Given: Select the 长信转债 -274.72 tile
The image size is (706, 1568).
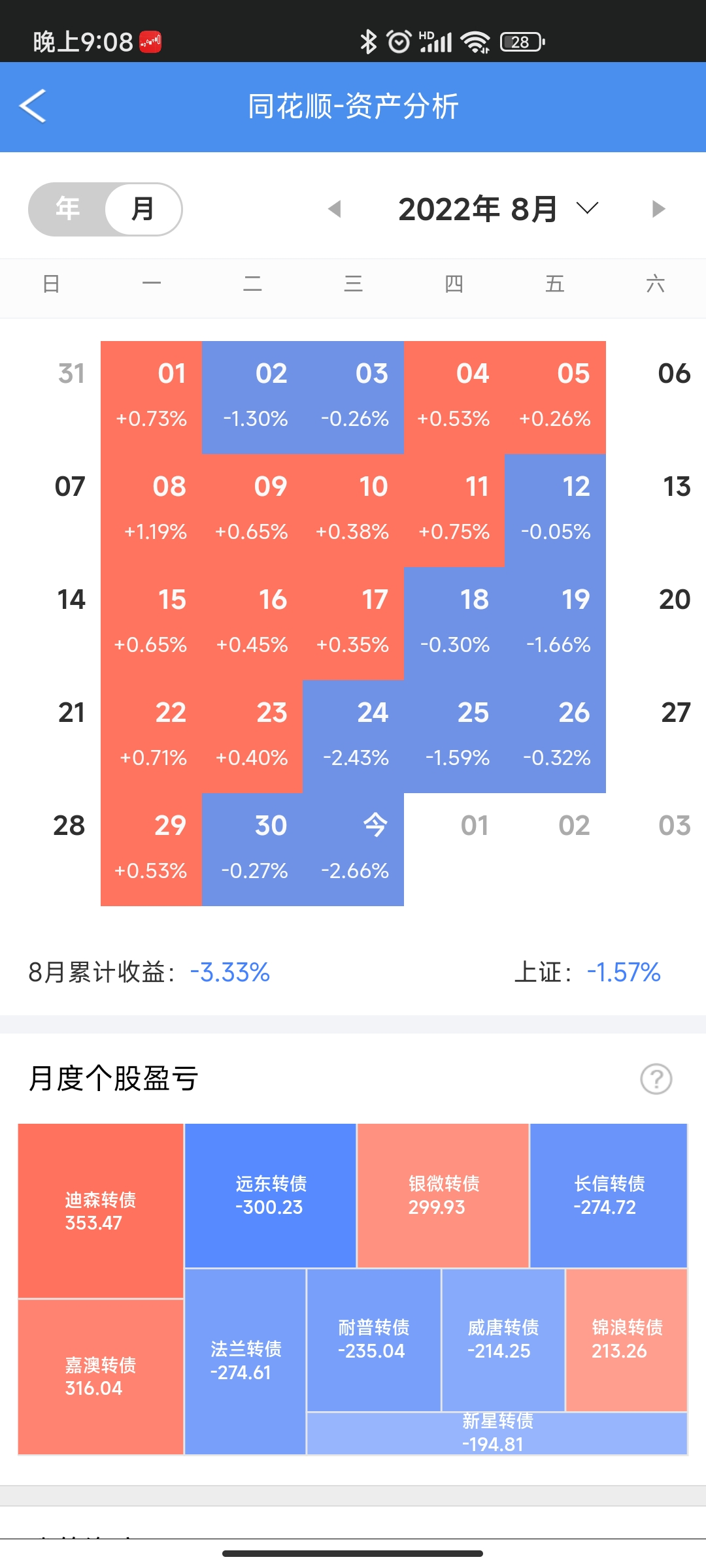Looking at the screenshot, I should point(608,1195).
